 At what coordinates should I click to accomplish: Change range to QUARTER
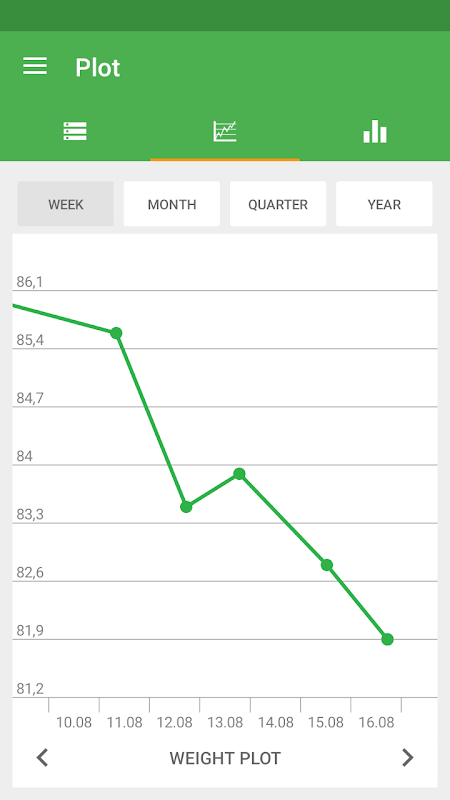coord(278,204)
